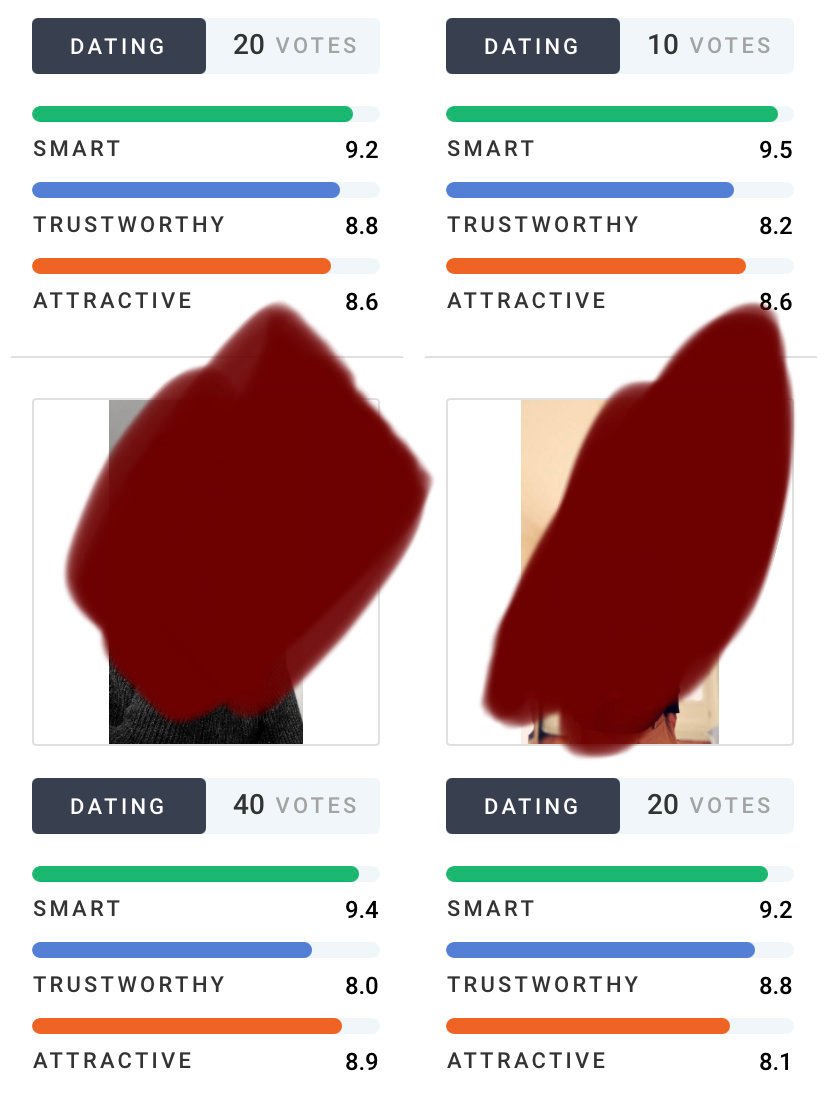
Task: Open the photo test scoring 8.1 attractive
Action: pos(619,572)
